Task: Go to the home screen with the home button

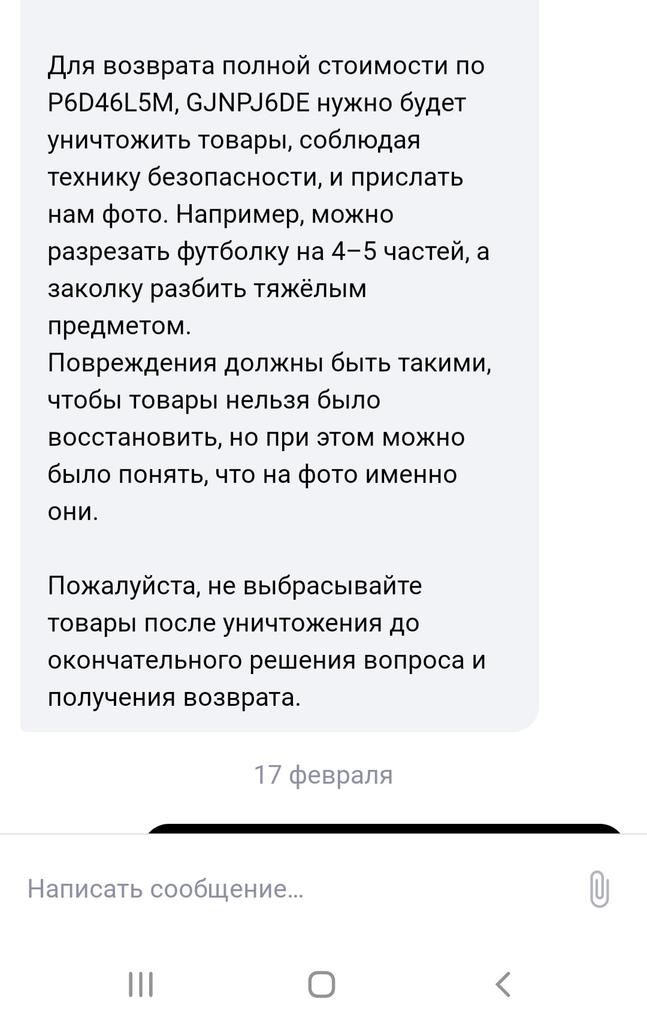Action: click(321, 984)
